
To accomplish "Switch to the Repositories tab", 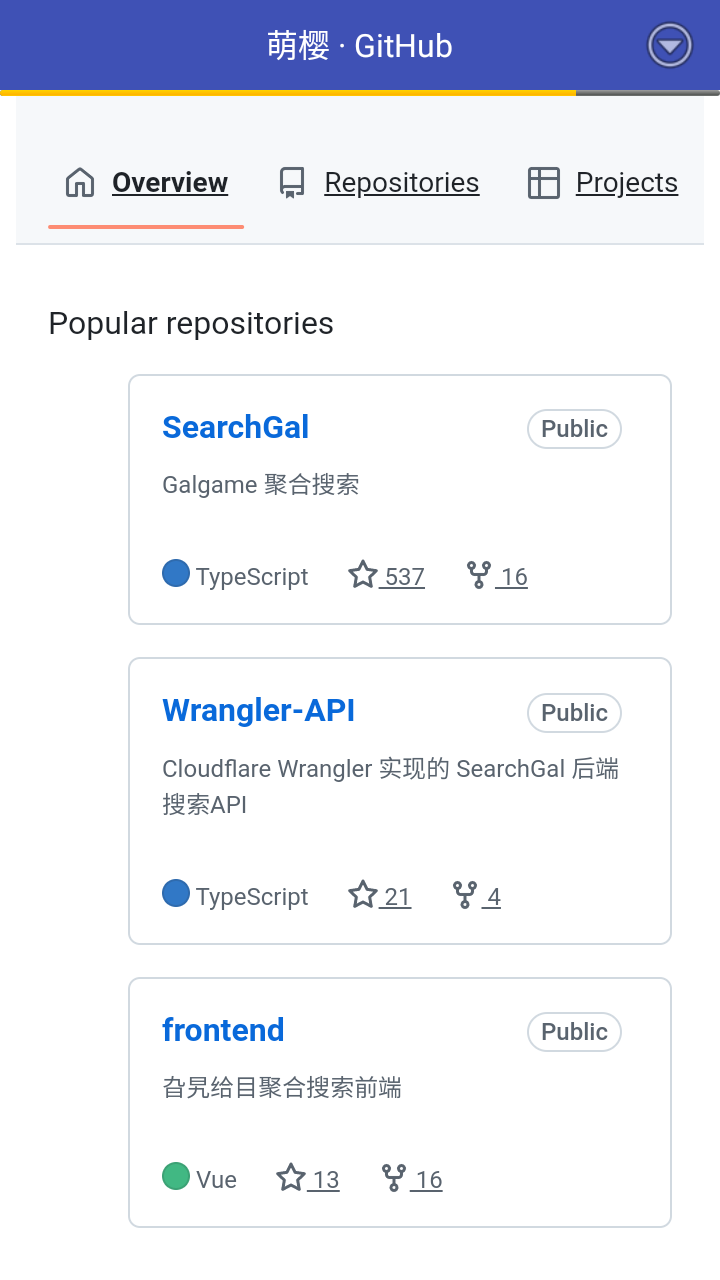I will click(x=402, y=182).
